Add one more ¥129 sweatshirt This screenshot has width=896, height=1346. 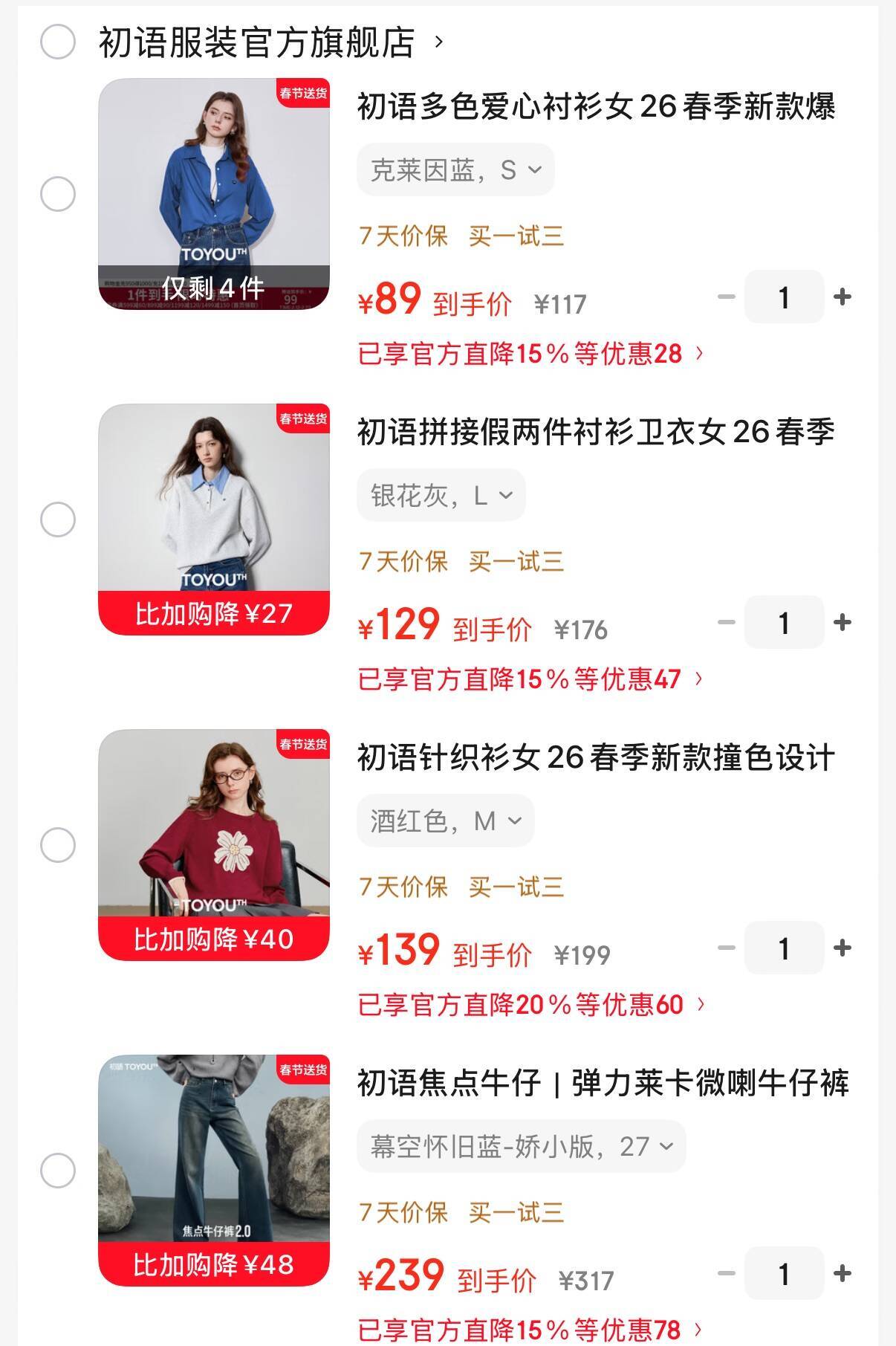pos(842,623)
